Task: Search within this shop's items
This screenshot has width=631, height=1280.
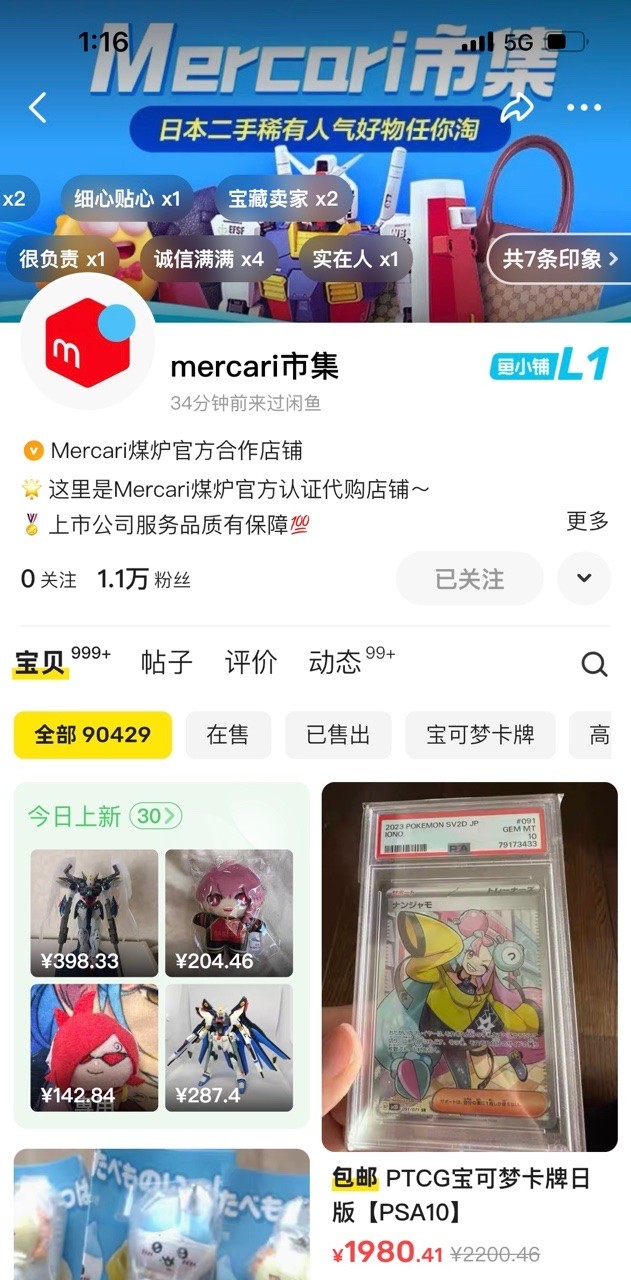Action: click(x=594, y=664)
